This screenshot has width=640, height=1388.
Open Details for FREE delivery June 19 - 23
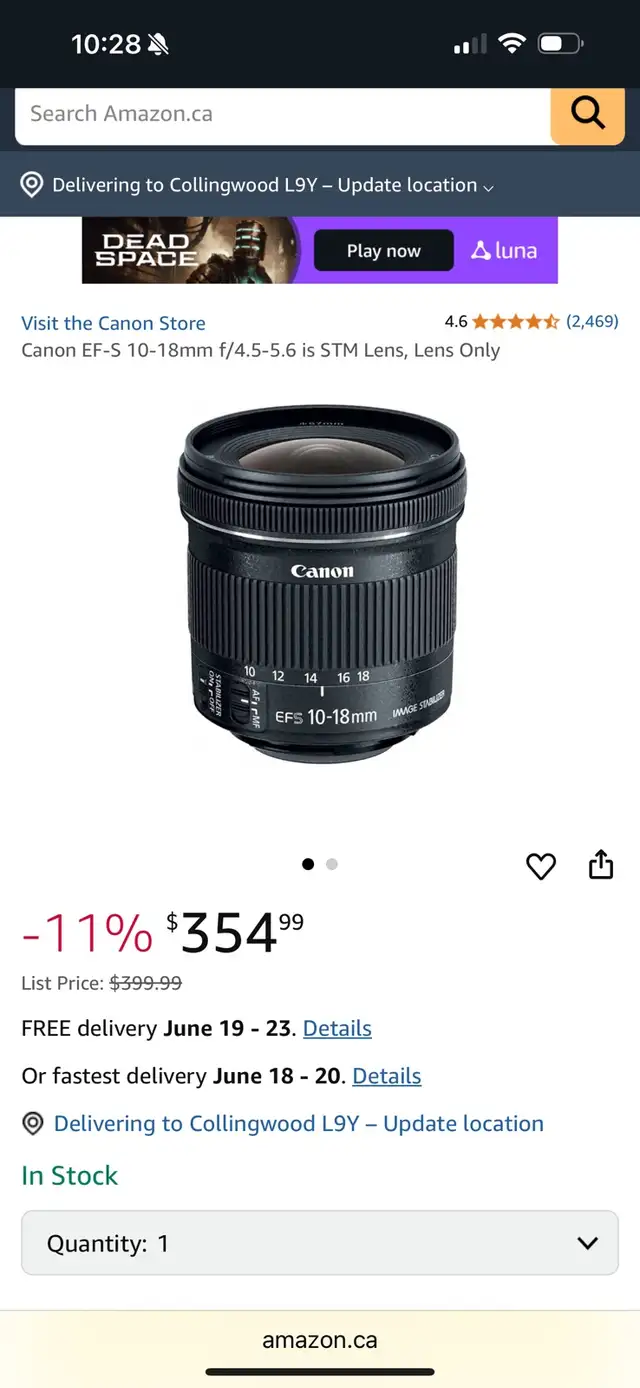pyautogui.click(x=337, y=1028)
